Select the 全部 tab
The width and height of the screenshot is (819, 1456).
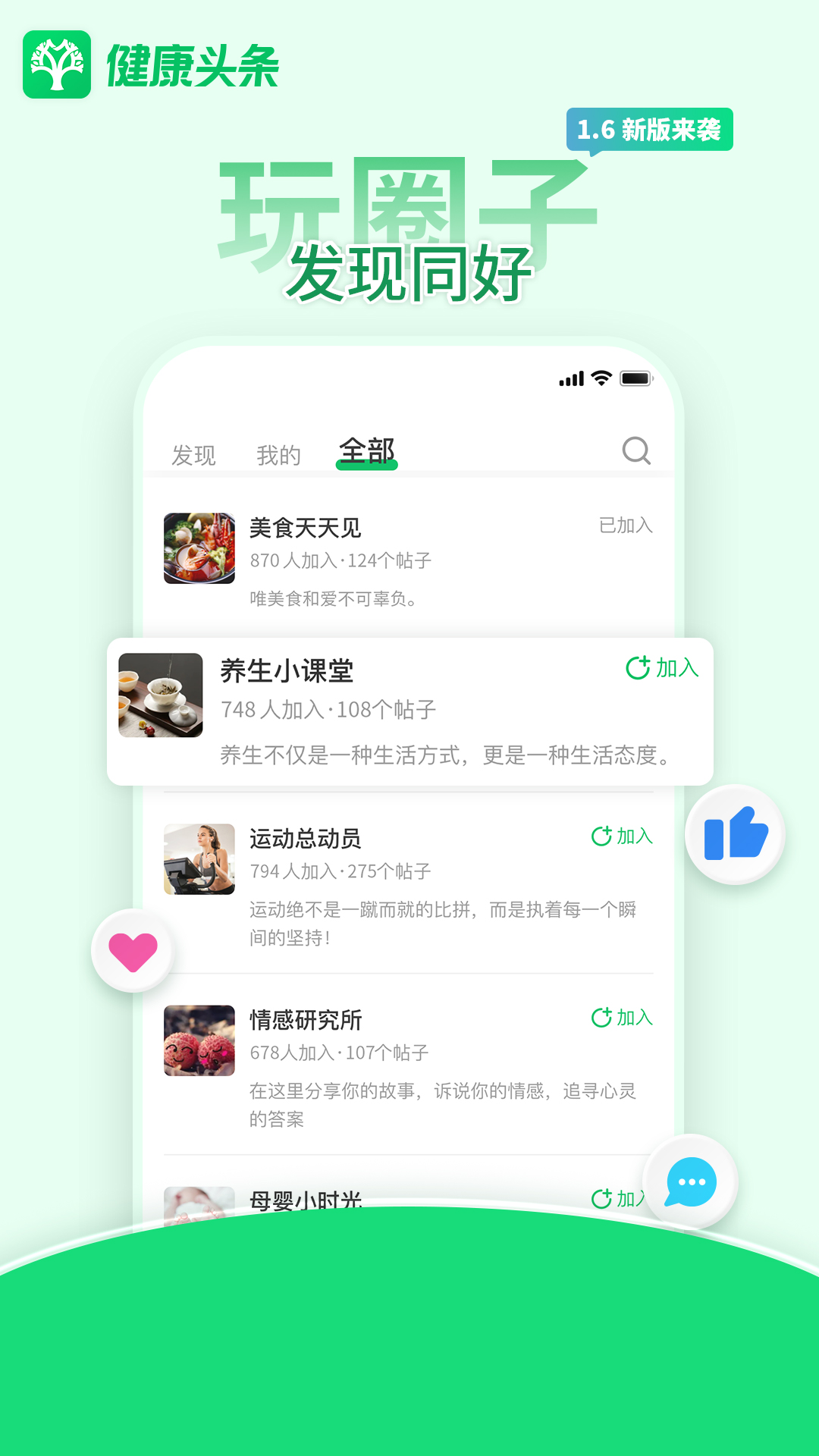368,450
